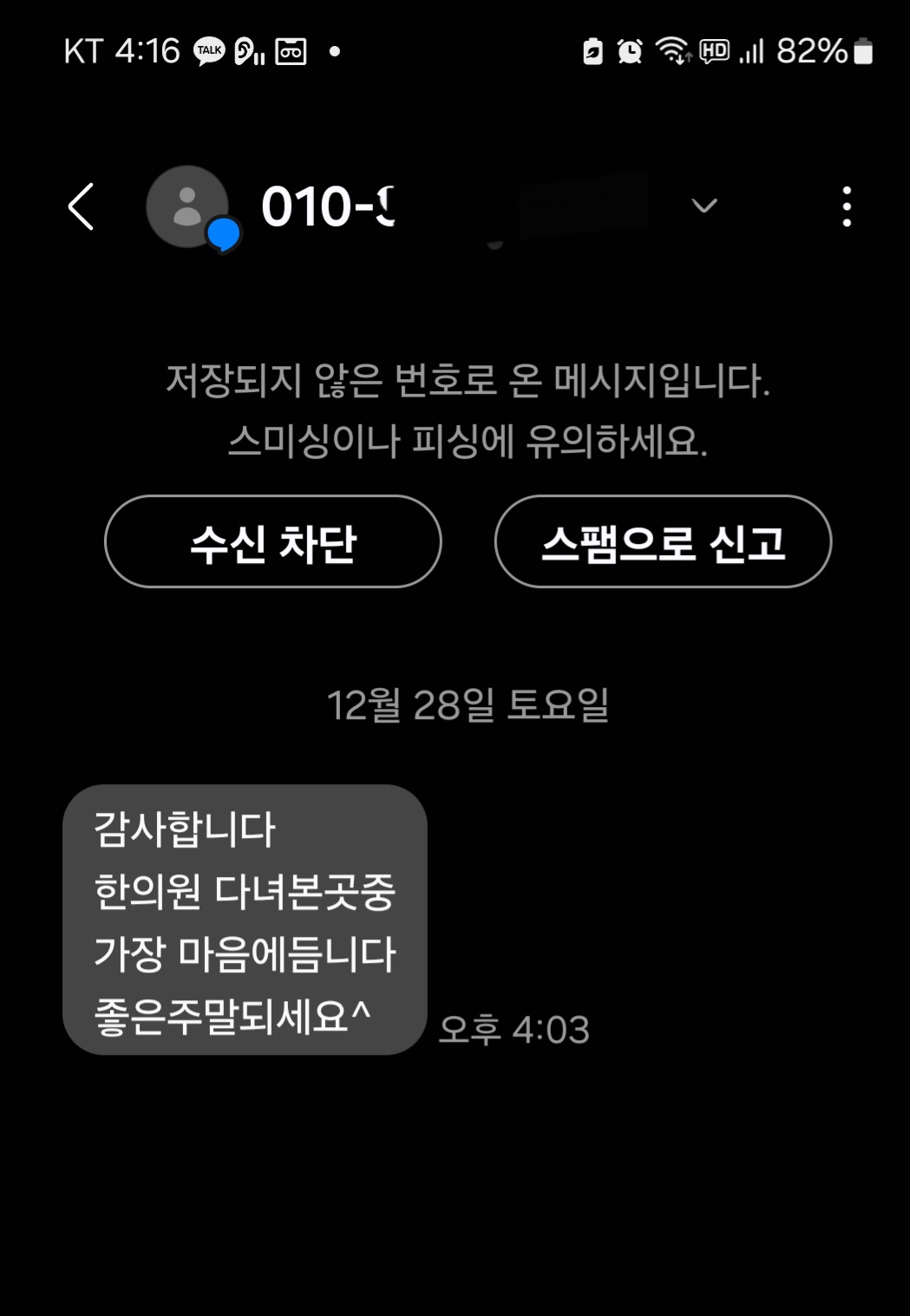Open the sender's contact avatar
Image resolution: width=910 pixels, height=1316 pixels.
point(187,207)
